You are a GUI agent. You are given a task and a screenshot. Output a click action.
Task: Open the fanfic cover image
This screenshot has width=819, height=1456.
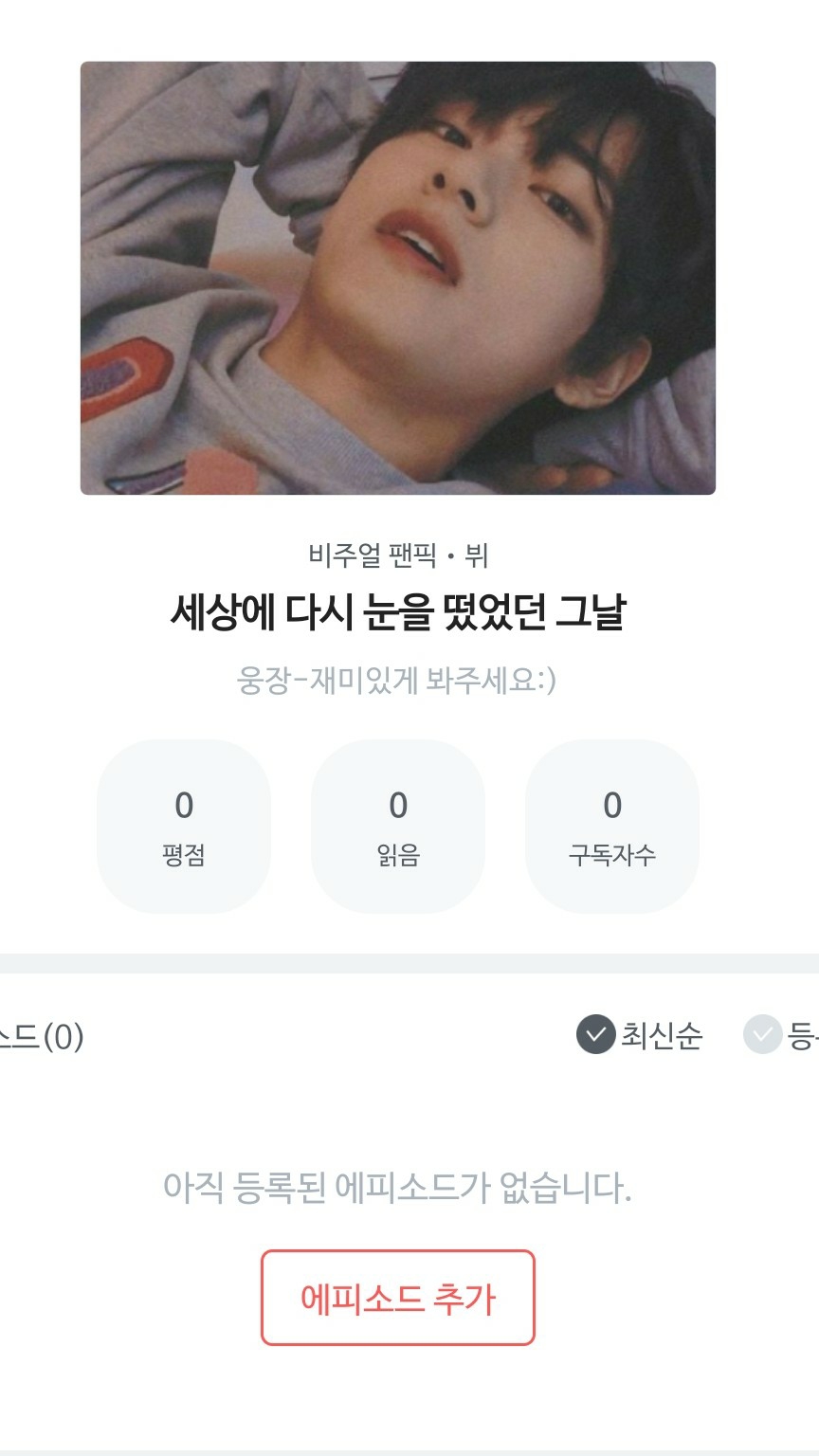397,278
